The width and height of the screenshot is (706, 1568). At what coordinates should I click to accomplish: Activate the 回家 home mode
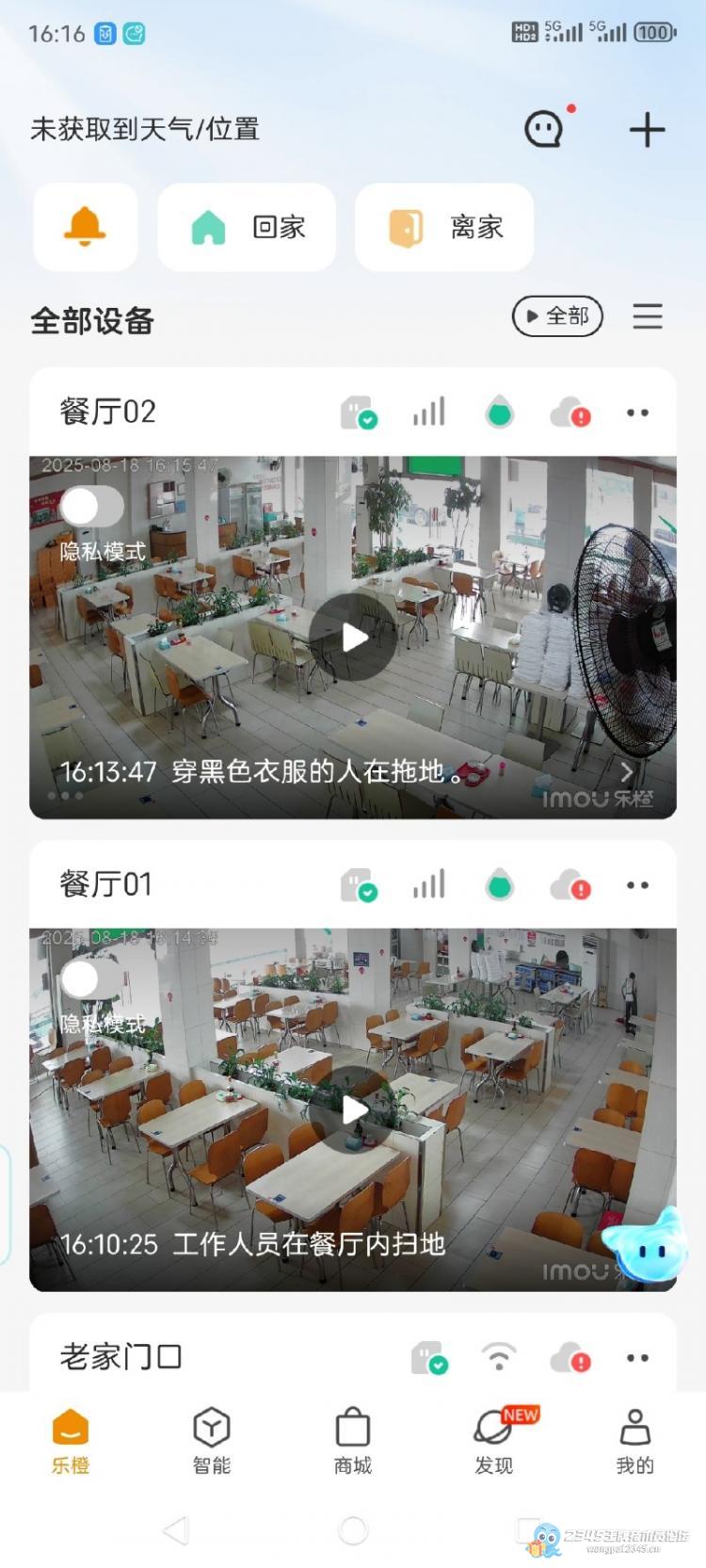(247, 227)
